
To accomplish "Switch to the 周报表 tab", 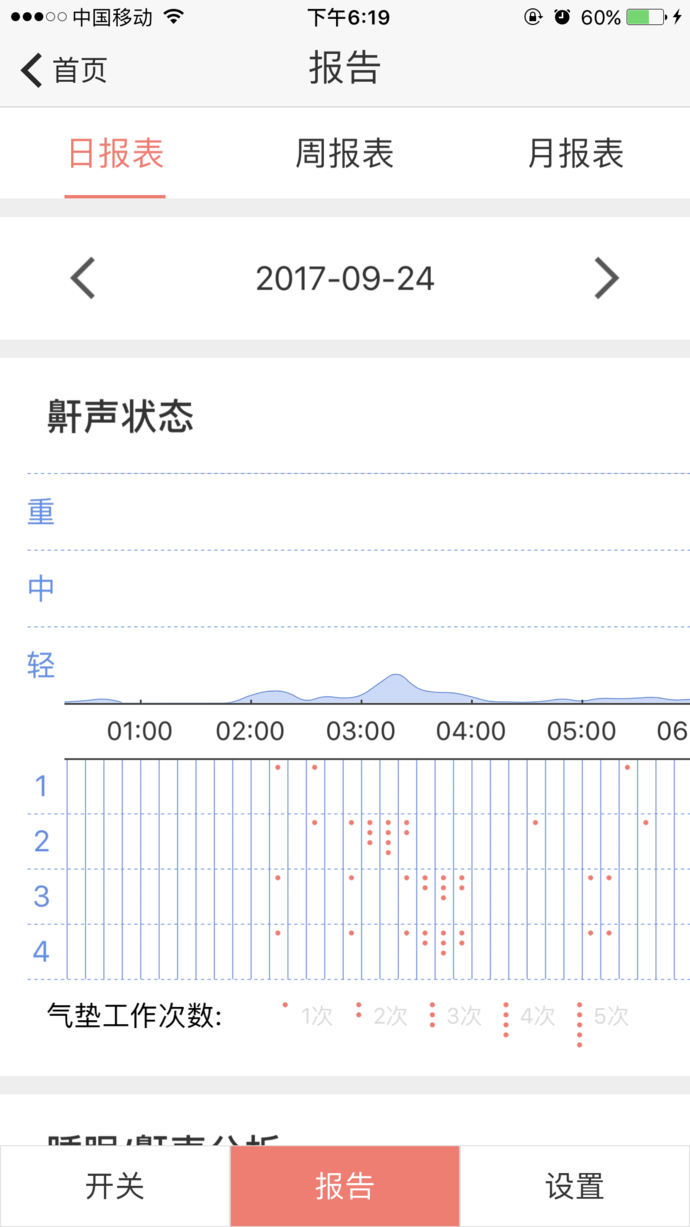I will coord(345,154).
